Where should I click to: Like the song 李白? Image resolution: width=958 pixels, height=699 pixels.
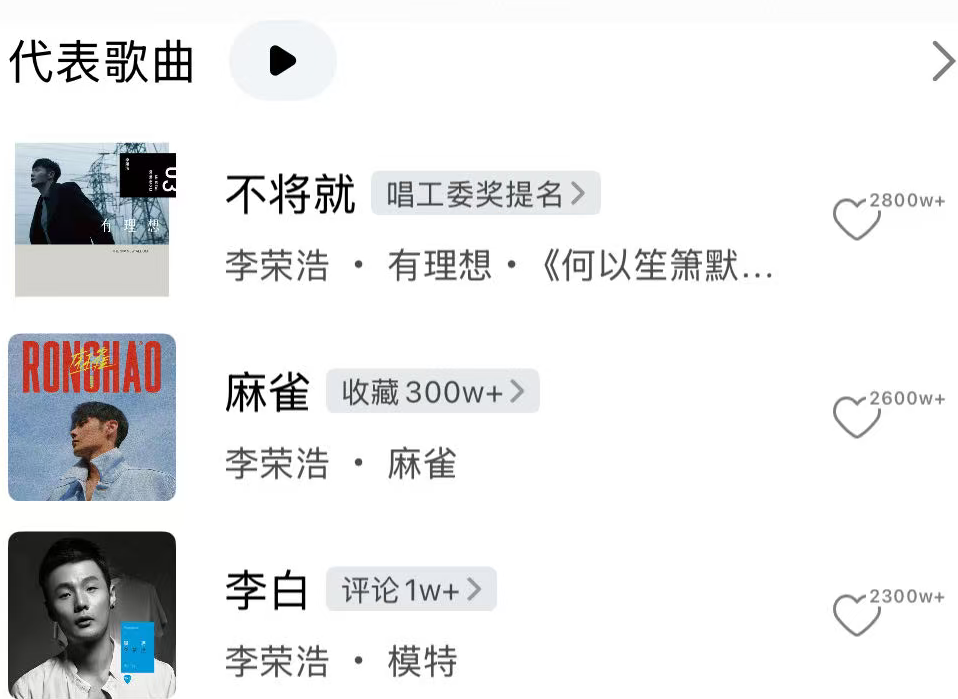click(856, 615)
